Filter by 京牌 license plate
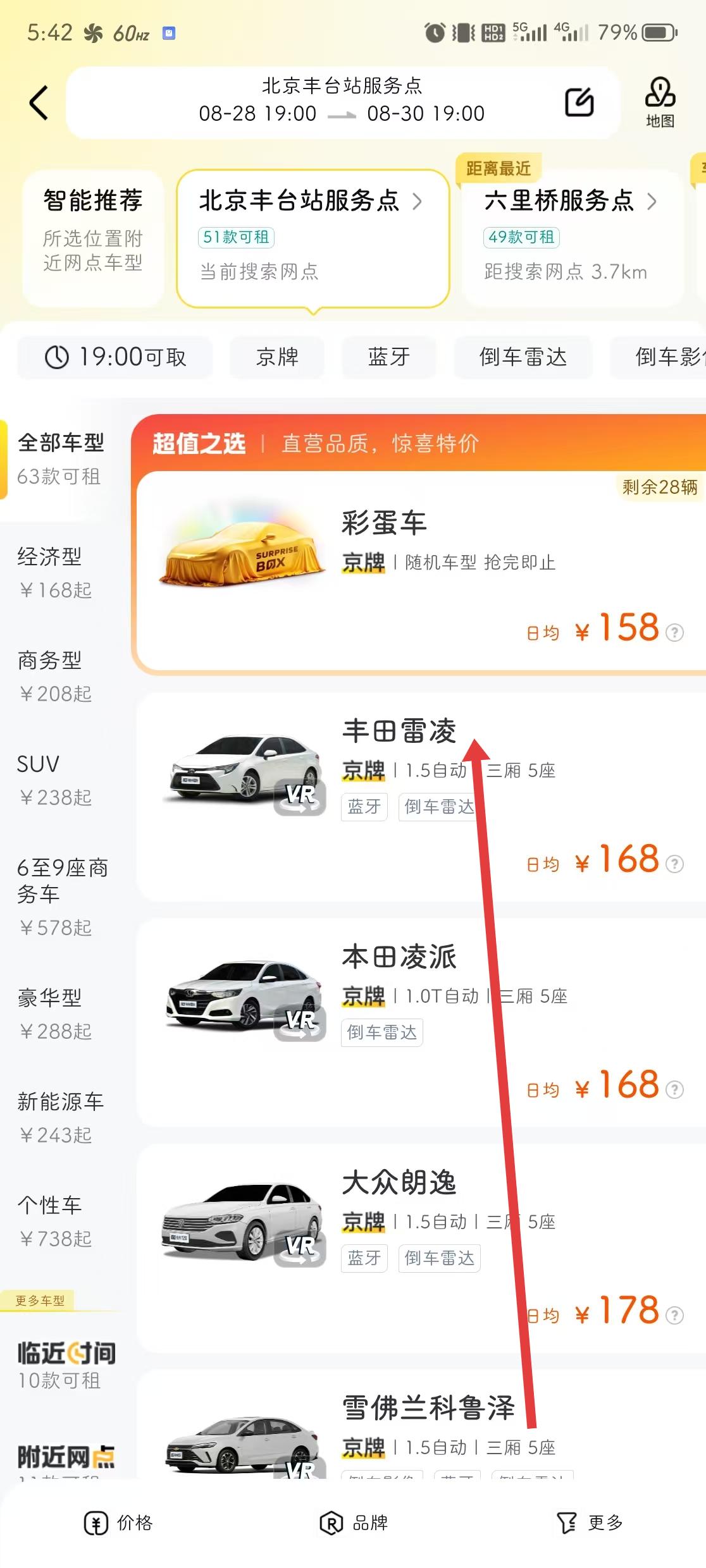The image size is (706, 1568). click(277, 357)
